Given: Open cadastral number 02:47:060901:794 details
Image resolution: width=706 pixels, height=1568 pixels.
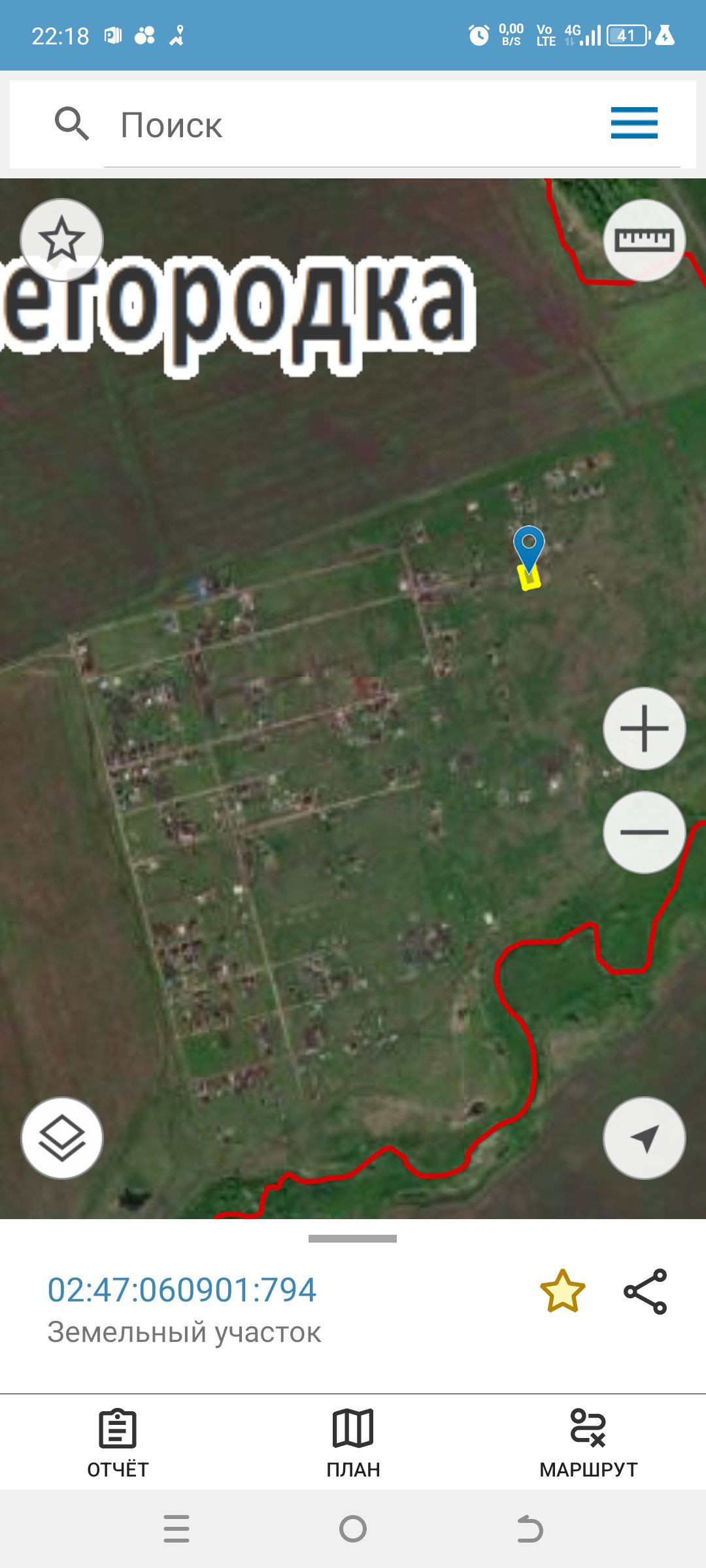Looking at the screenshot, I should (x=182, y=1290).
